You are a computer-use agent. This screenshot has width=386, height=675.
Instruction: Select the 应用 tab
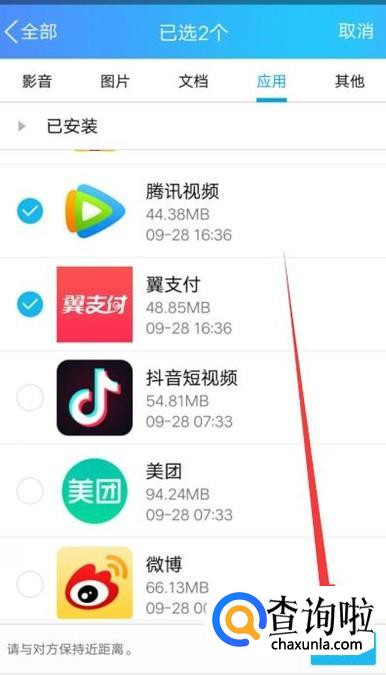click(x=271, y=81)
